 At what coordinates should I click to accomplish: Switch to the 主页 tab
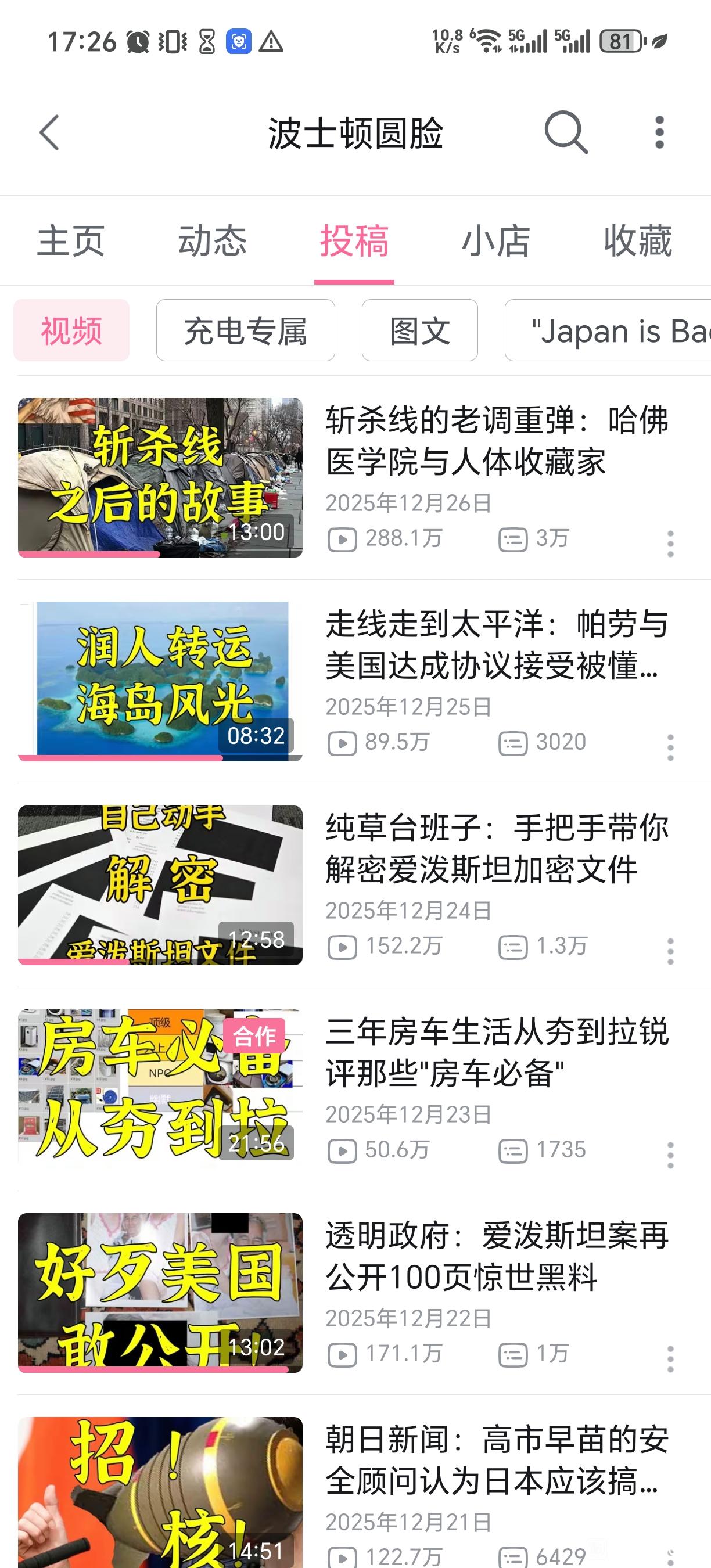[x=71, y=241]
